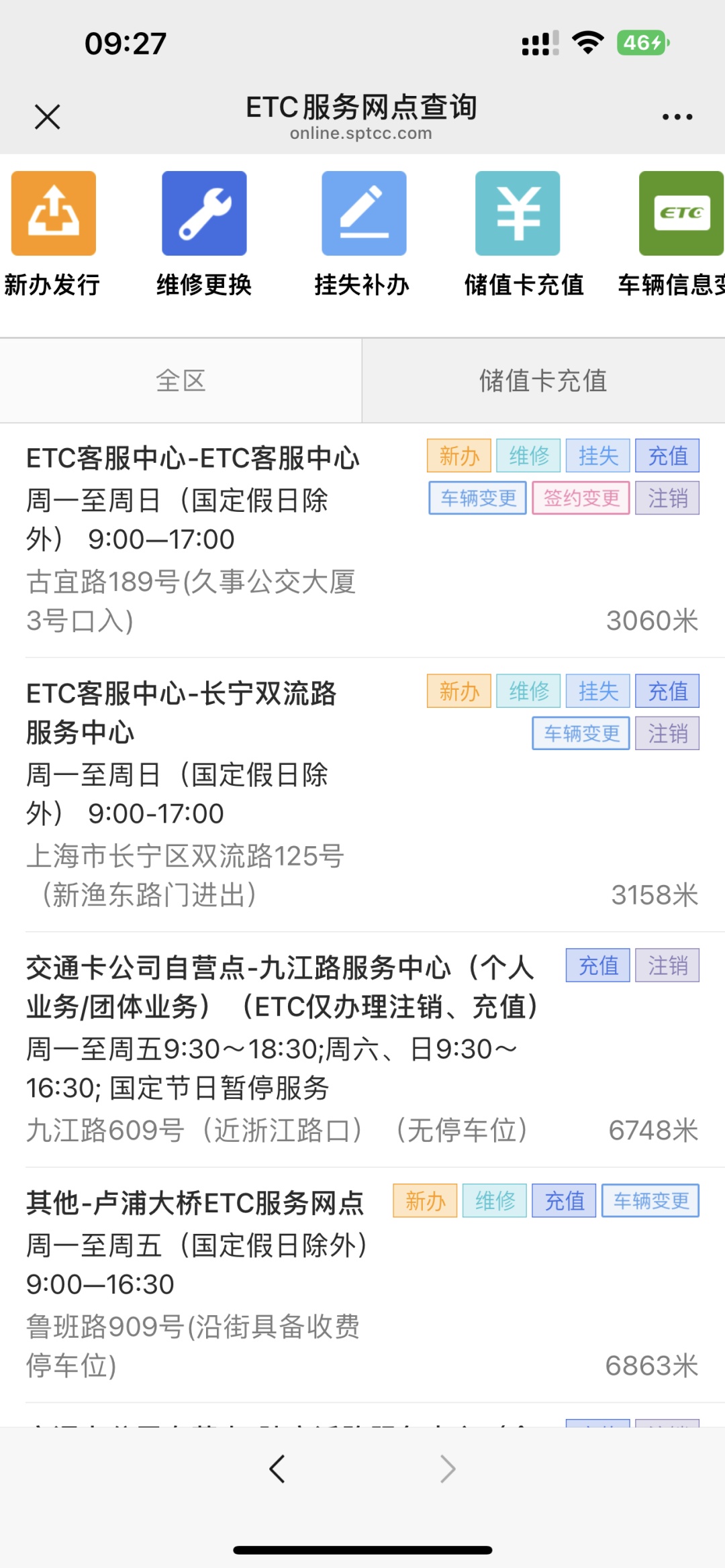The image size is (725, 1568).
Task: Open the 全区 district filter dropdown
Action: [x=181, y=380]
